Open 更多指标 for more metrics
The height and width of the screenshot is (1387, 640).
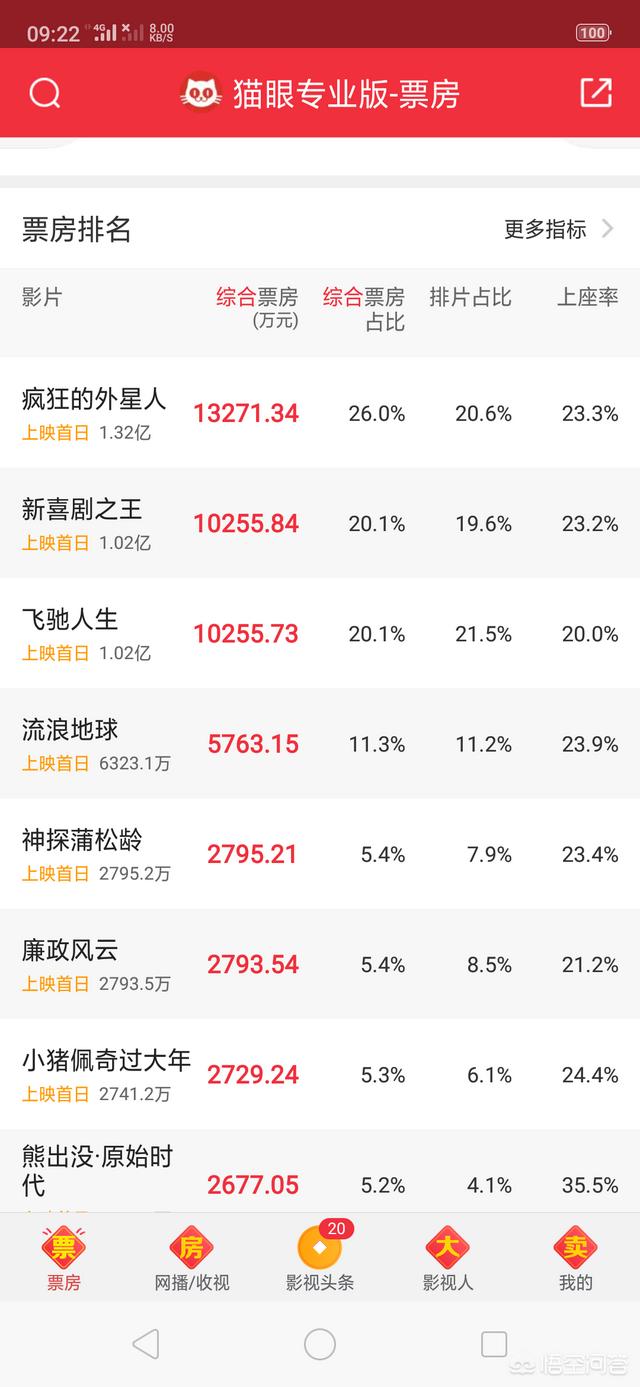point(558,229)
